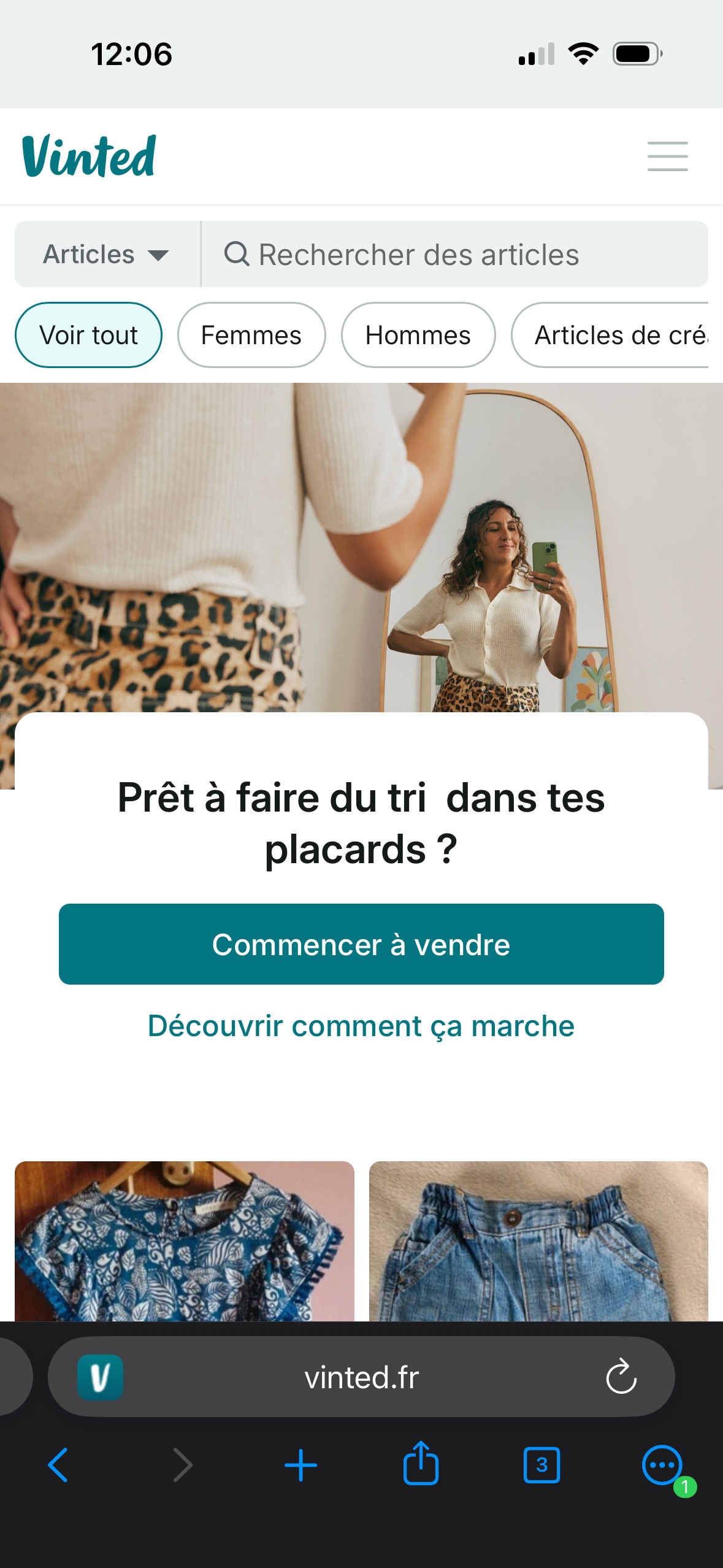Tap the Commencer à vendre button
This screenshot has width=723, height=1568.
pos(361,944)
